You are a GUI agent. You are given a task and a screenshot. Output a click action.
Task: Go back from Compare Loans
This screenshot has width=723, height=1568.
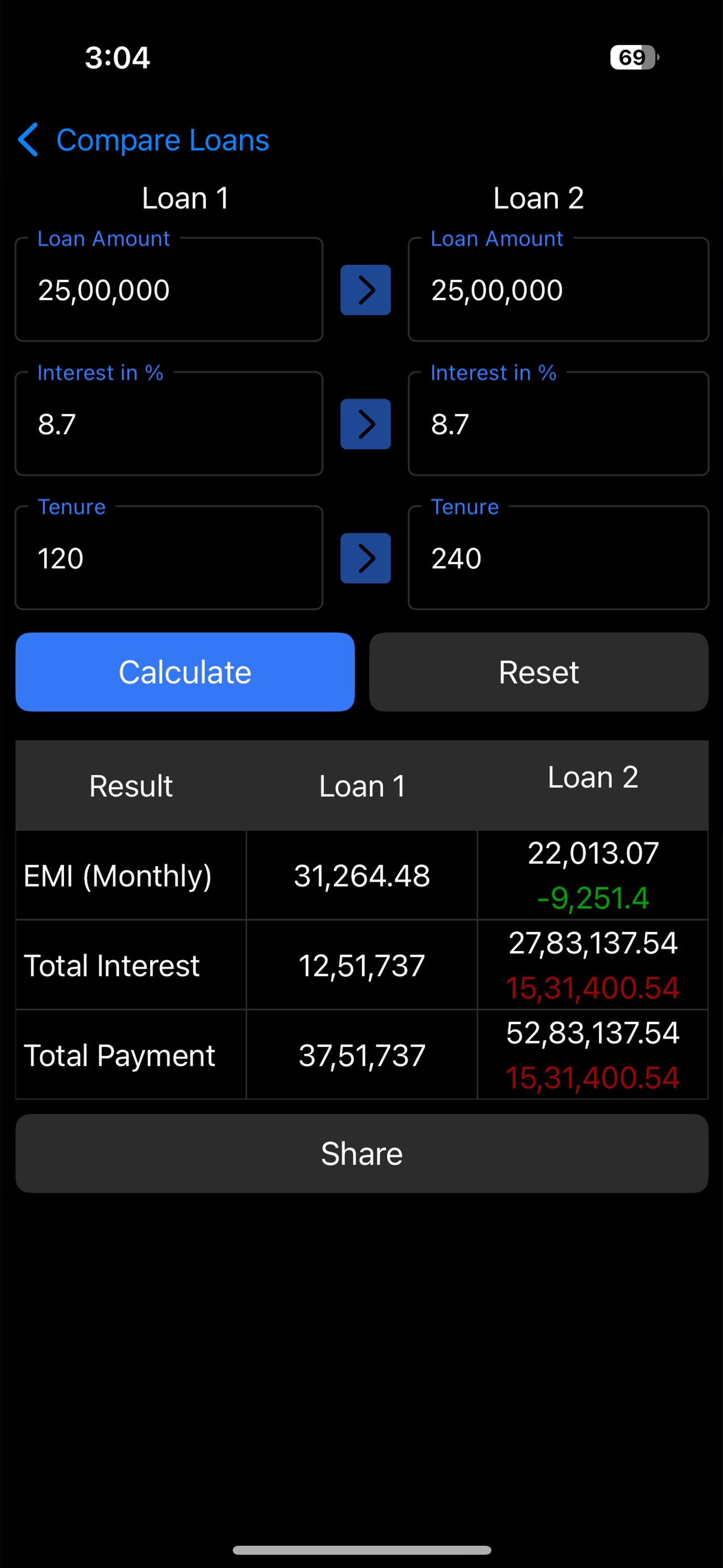(x=29, y=140)
